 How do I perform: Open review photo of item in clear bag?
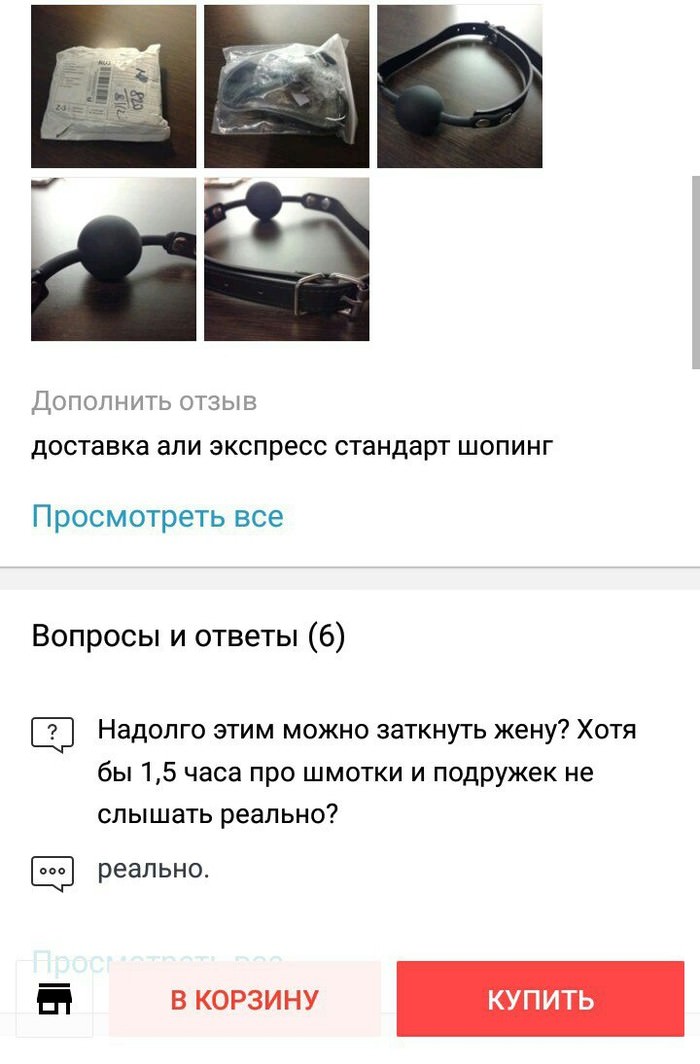click(x=286, y=86)
